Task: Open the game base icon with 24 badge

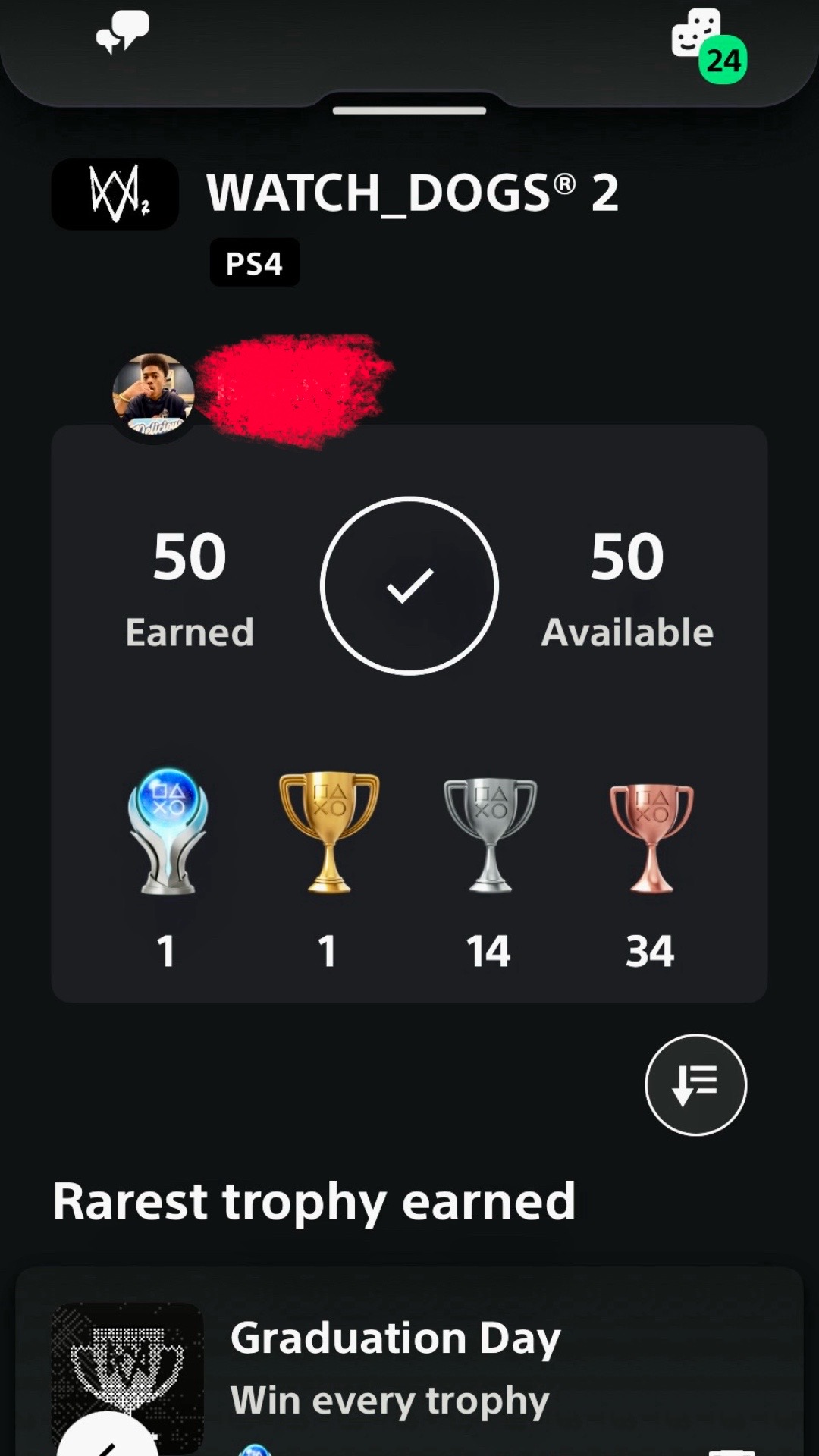Action: (x=709, y=45)
